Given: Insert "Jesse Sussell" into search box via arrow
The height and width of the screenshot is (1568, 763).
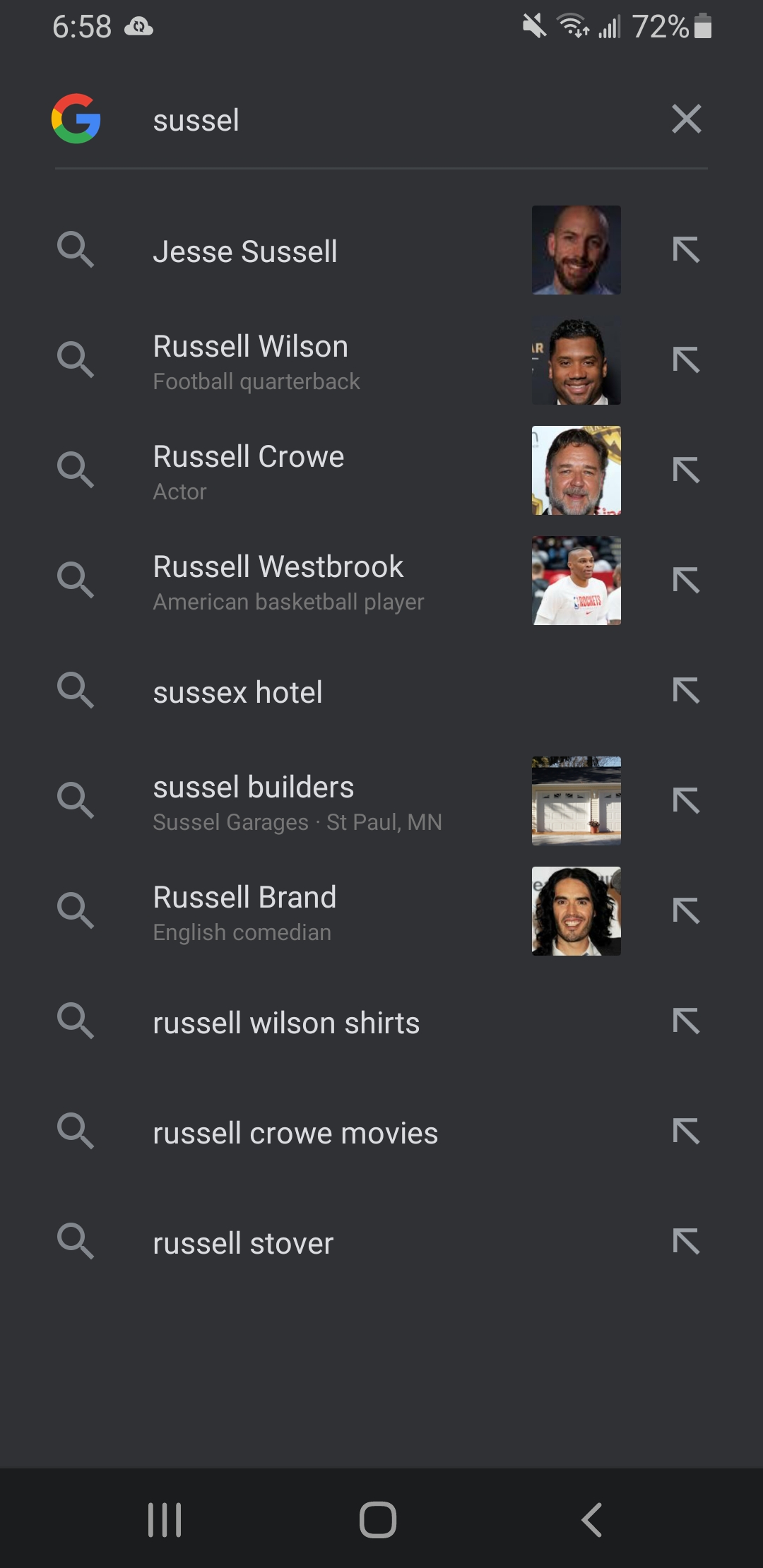Looking at the screenshot, I should 686,250.
